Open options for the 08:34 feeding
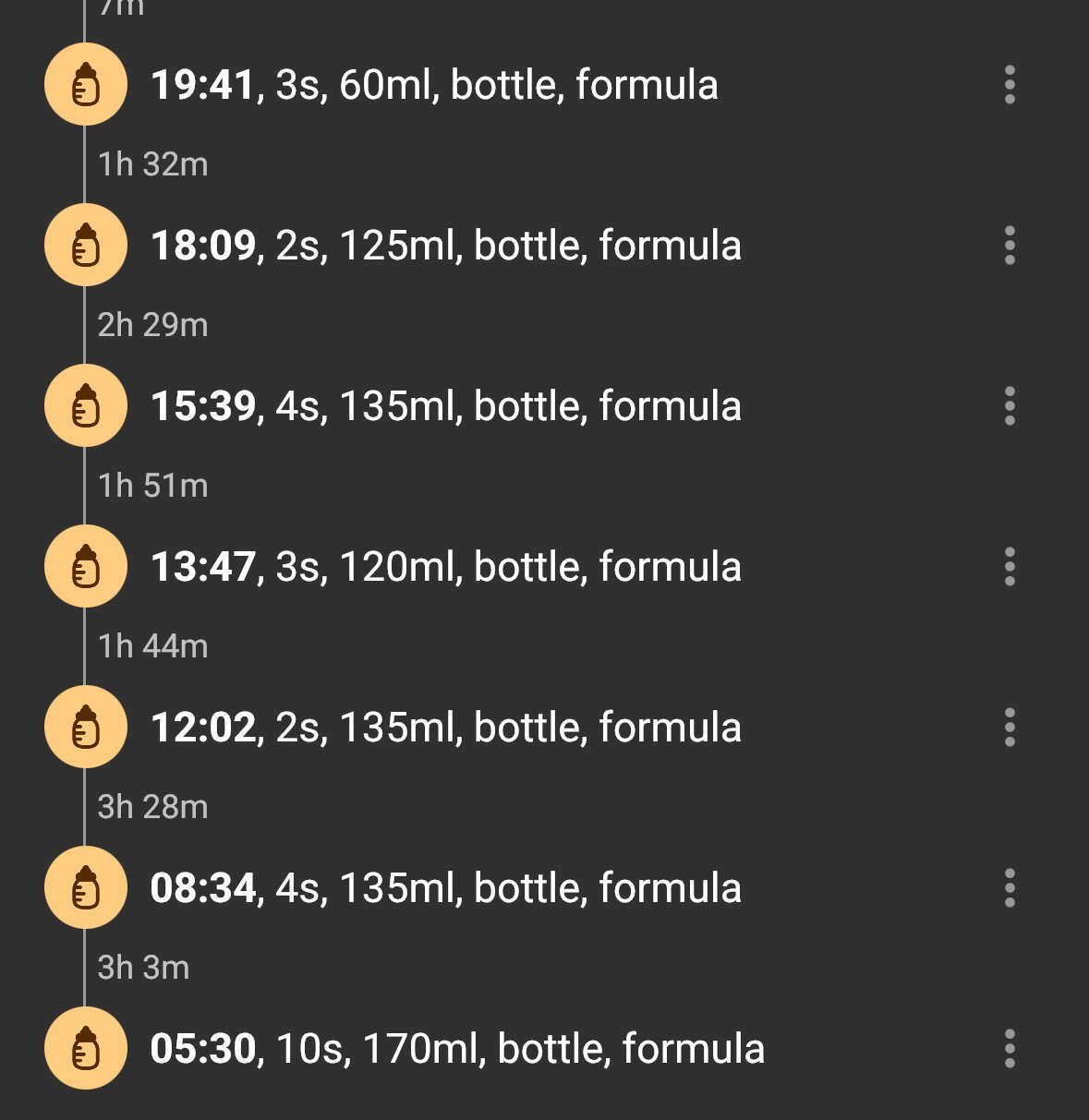1089x1120 pixels. tap(1010, 888)
